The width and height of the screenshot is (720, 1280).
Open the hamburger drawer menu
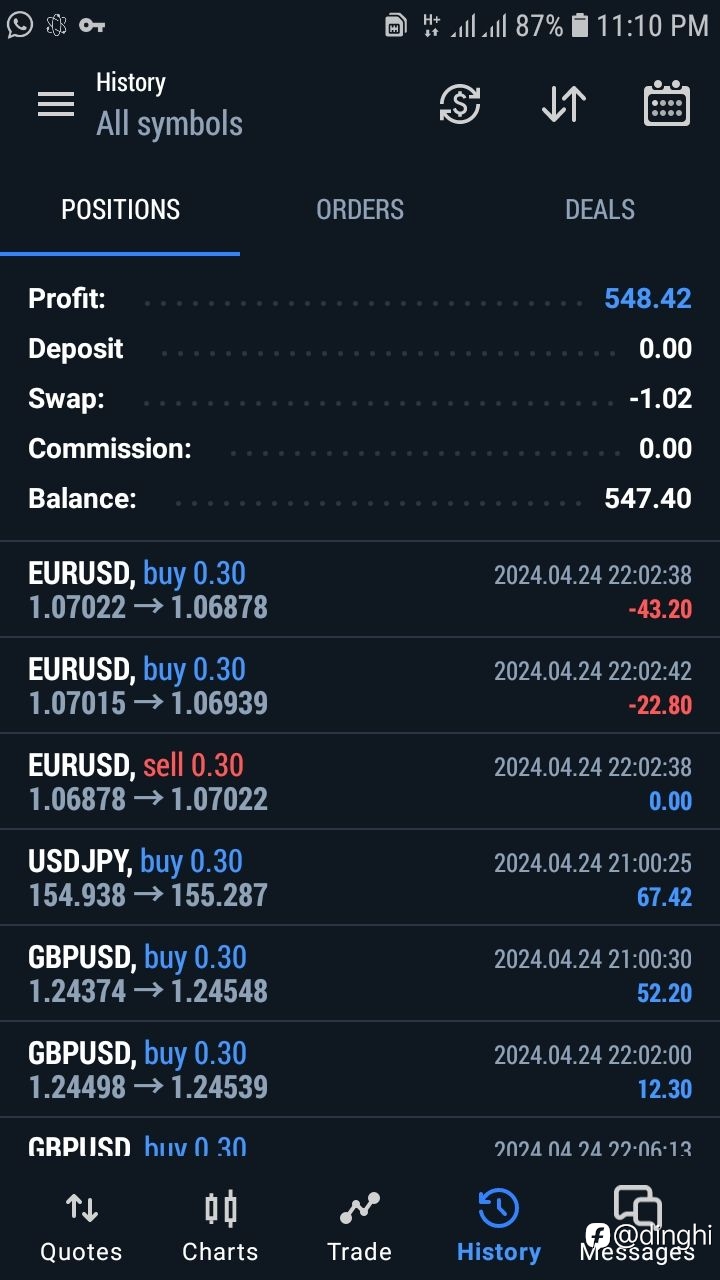tap(56, 104)
